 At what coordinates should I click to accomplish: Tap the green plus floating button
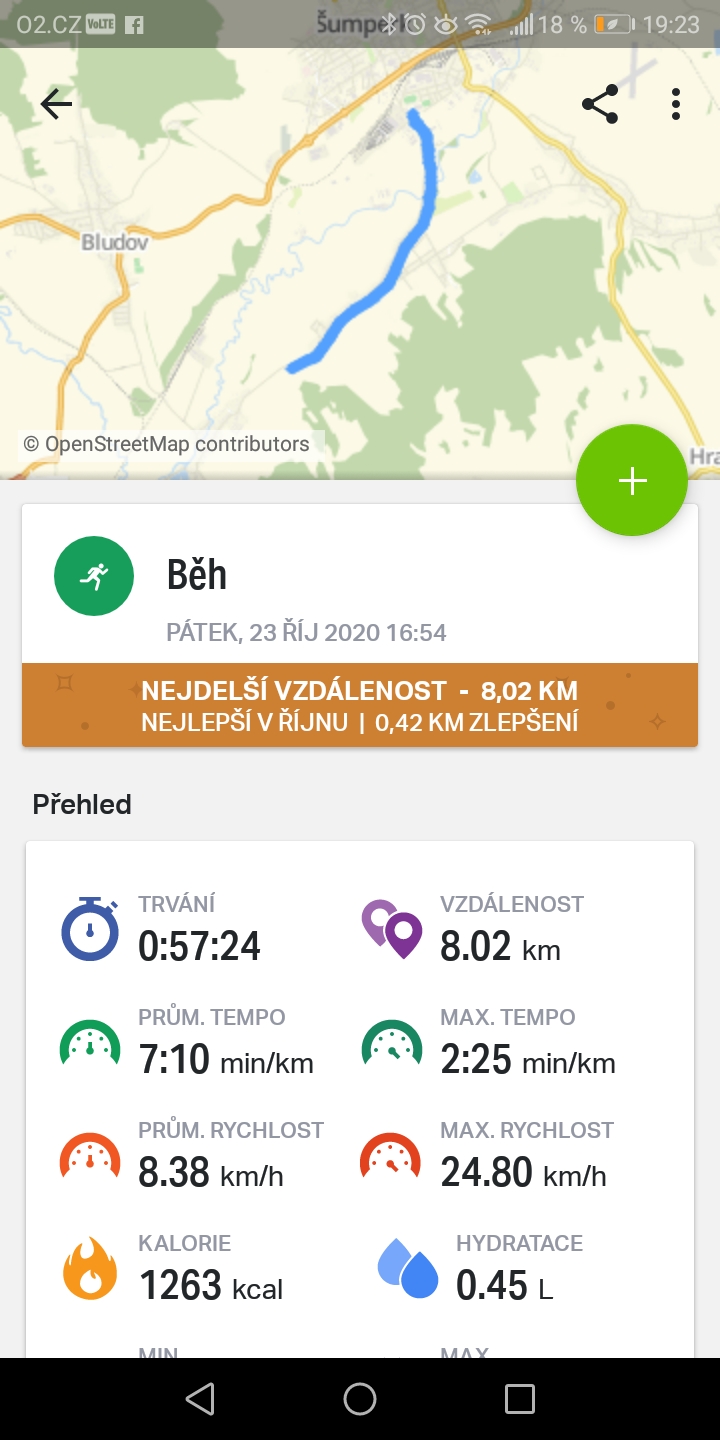pyautogui.click(x=632, y=481)
